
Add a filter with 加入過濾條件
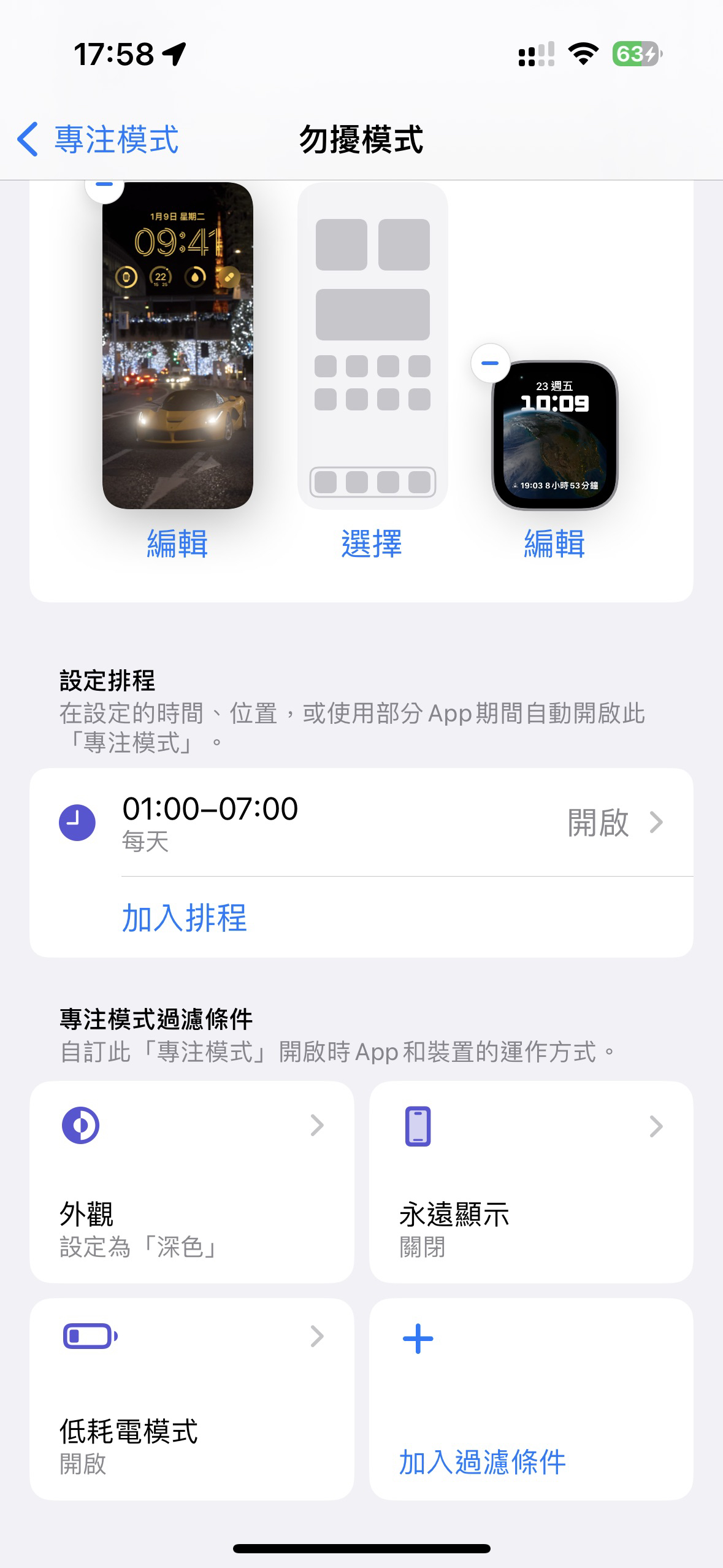pos(531,1399)
